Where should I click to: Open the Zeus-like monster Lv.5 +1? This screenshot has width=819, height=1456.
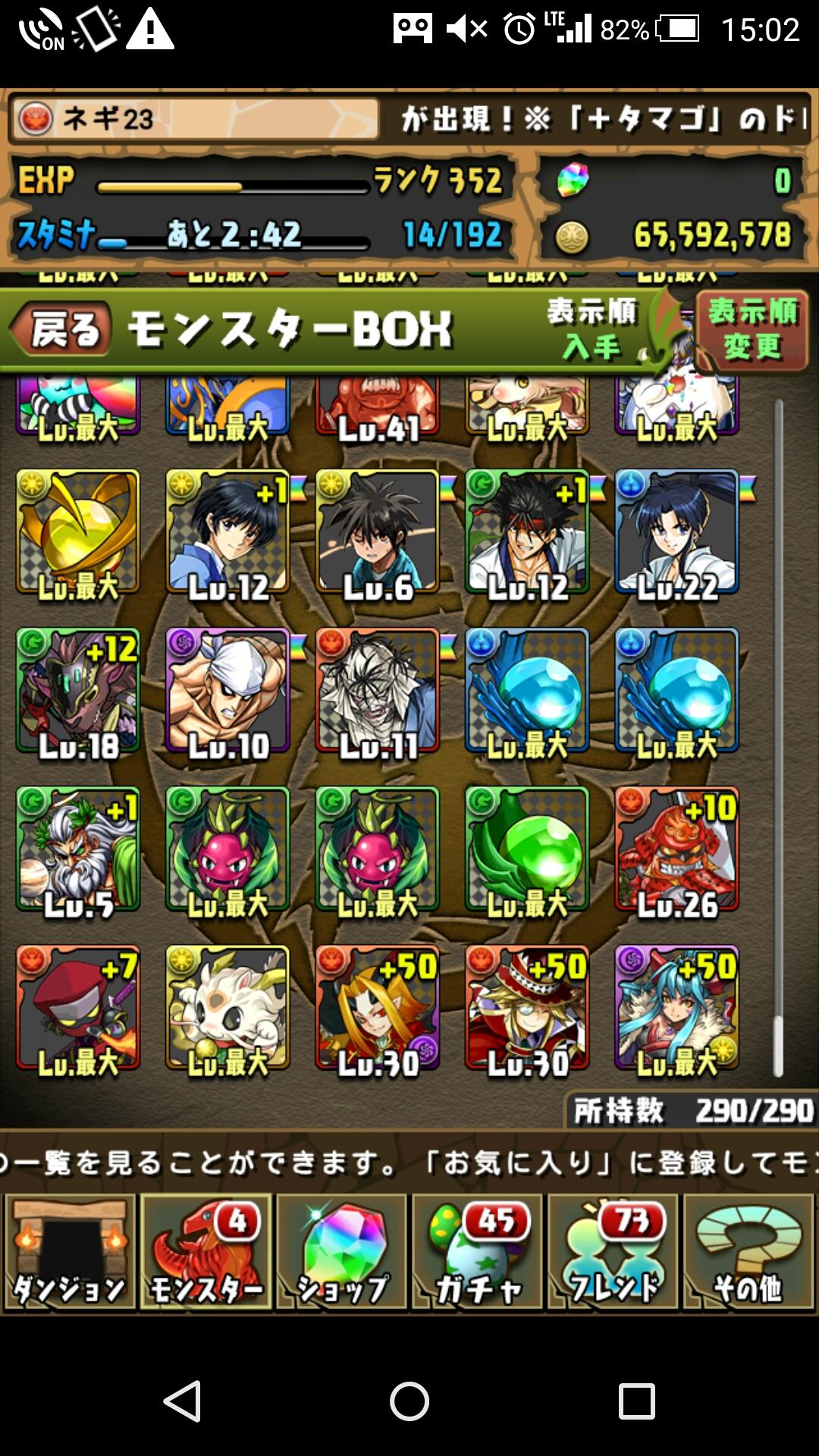coord(78,849)
